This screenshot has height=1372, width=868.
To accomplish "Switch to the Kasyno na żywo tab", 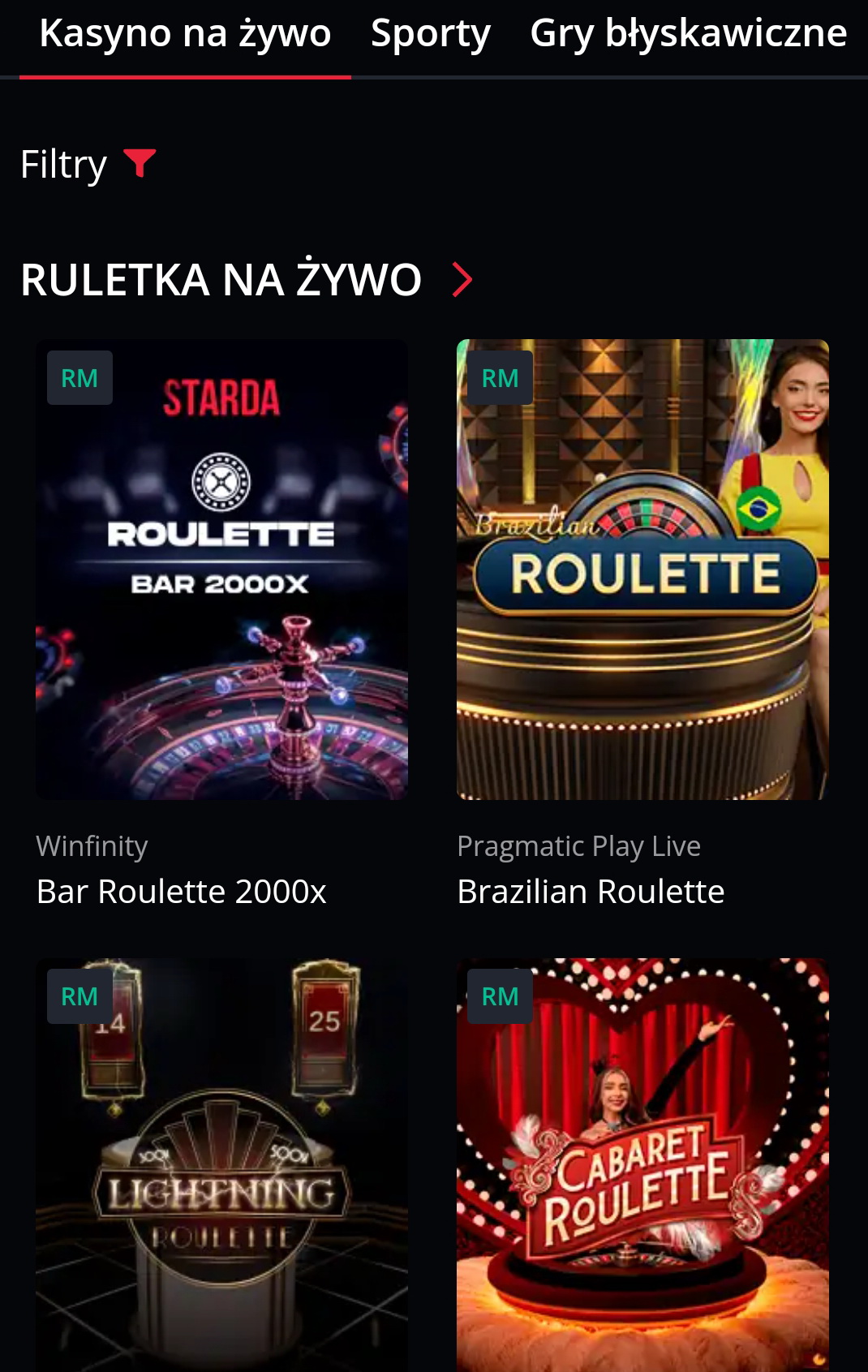I will pos(185,34).
